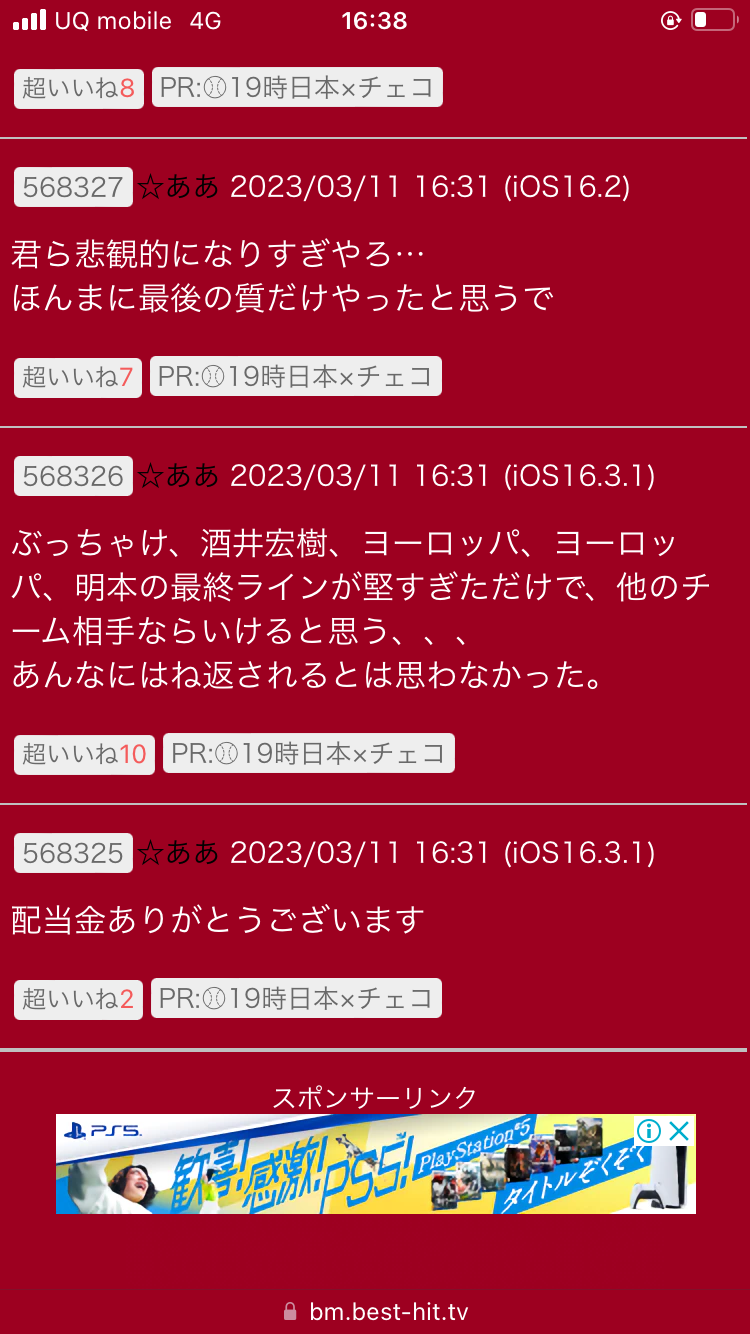
Task: Open PR link beside 超いいね7
Action: tap(296, 377)
